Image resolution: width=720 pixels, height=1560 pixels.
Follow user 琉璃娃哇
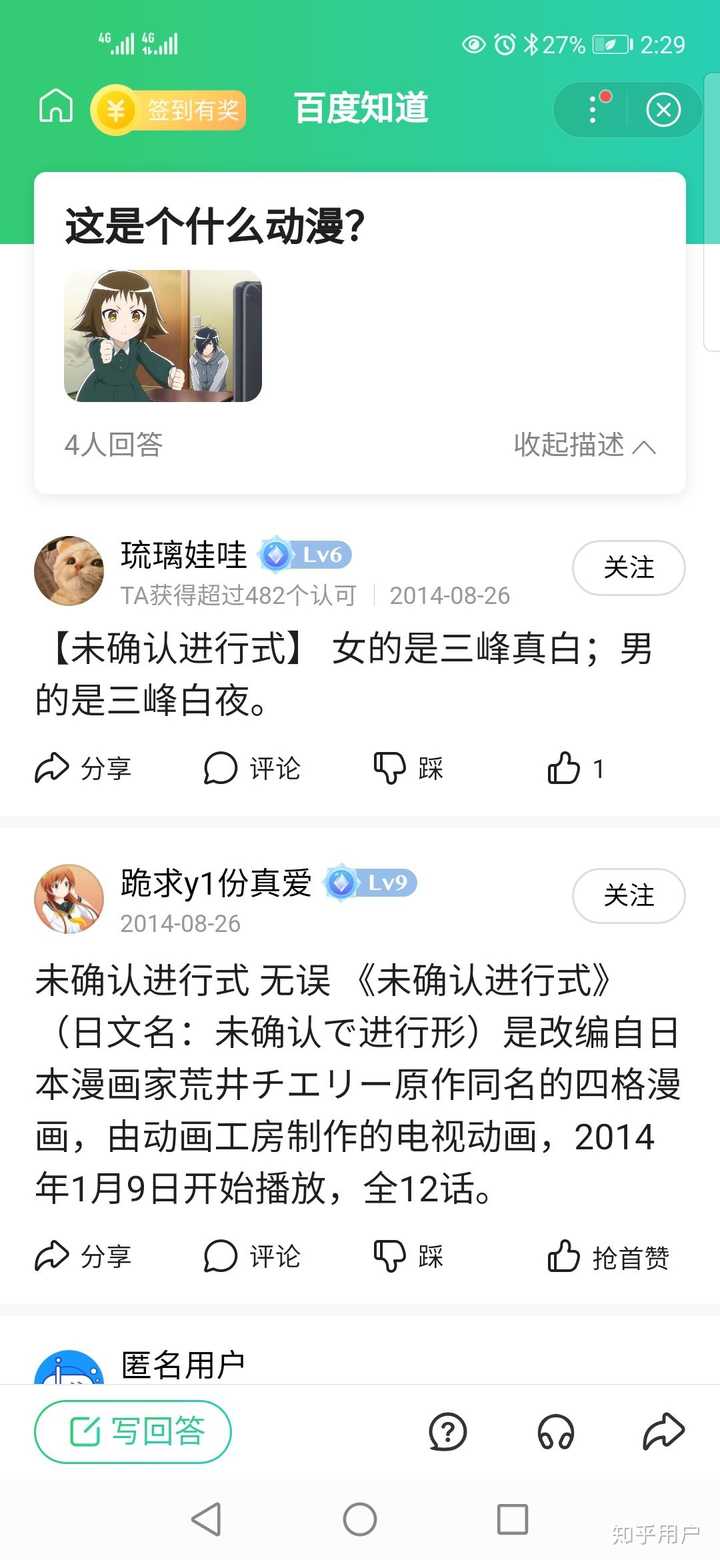(629, 568)
